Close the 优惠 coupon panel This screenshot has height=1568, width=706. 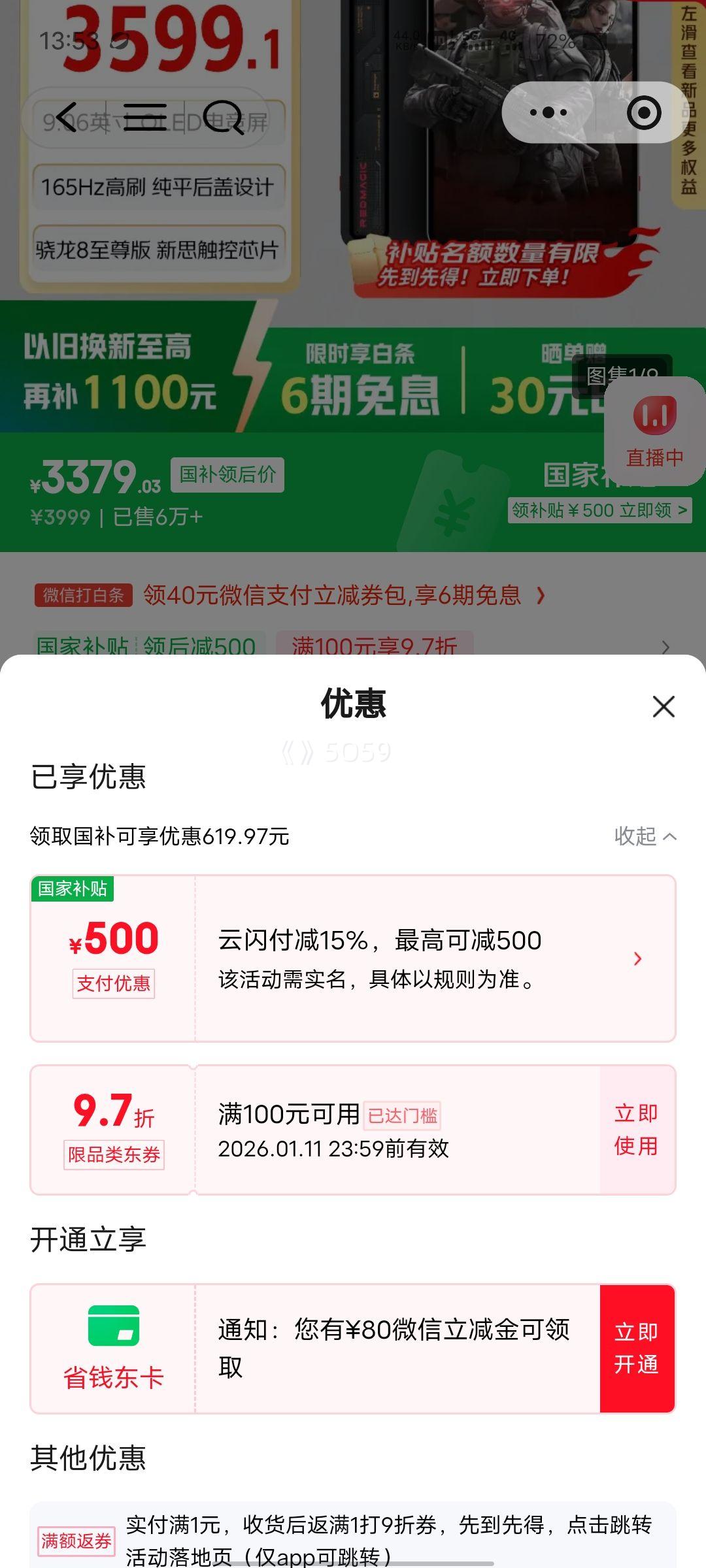[x=664, y=706]
